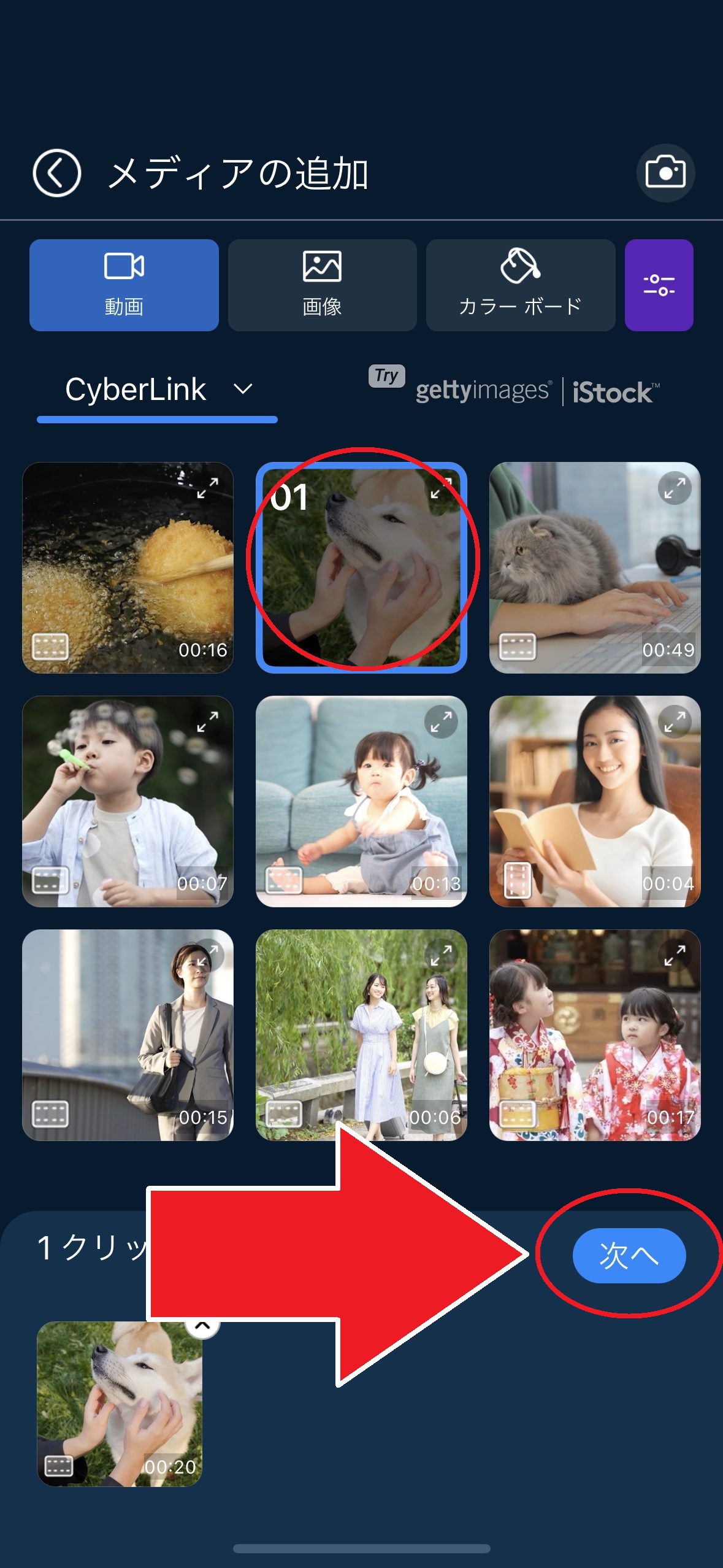The image size is (723, 1568).
Task: Select the two women outdoors video 00:06
Action: pyautogui.click(x=361, y=1035)
